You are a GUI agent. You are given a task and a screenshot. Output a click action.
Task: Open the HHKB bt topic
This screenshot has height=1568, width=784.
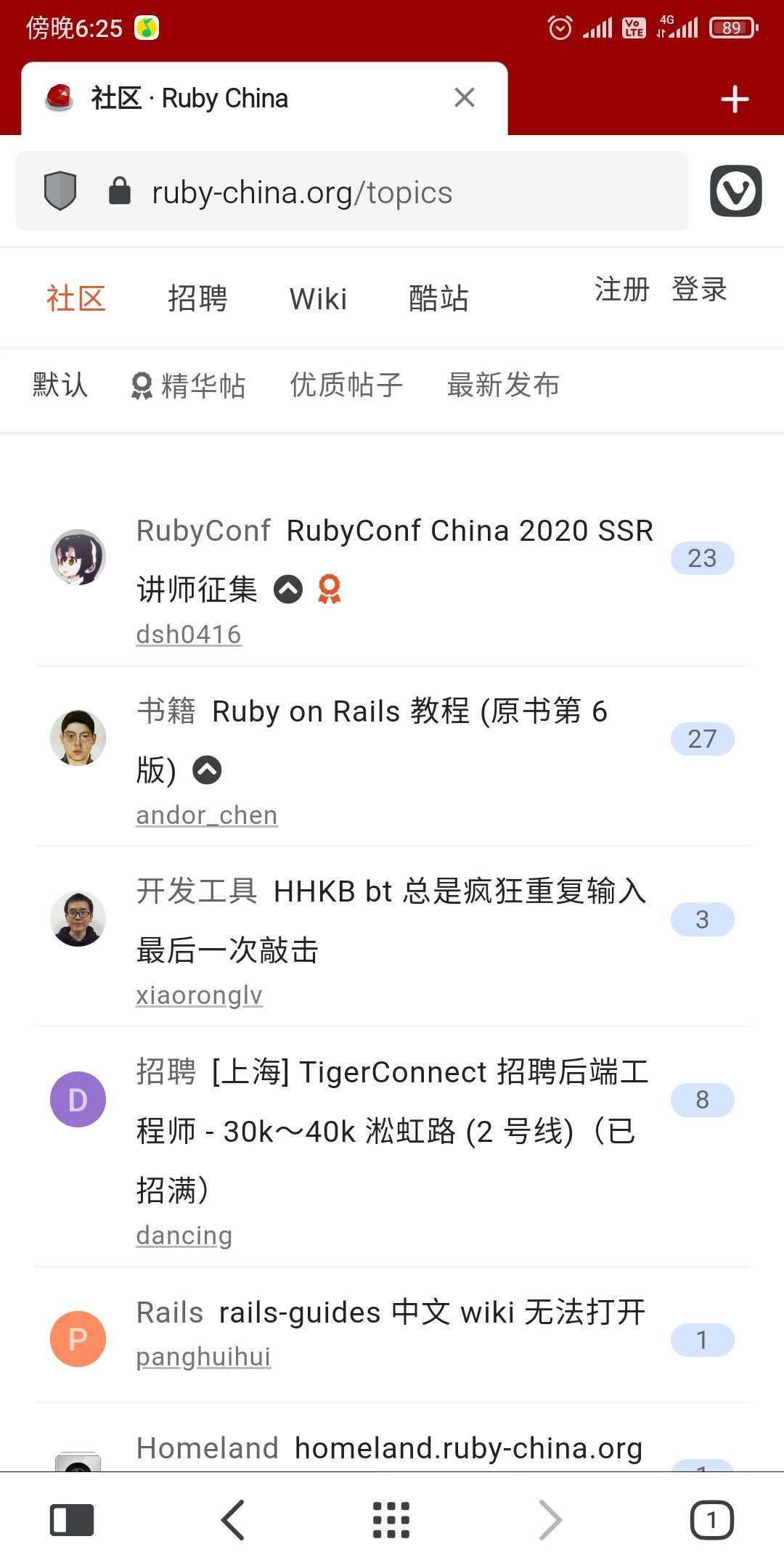[x=459, y=891]
